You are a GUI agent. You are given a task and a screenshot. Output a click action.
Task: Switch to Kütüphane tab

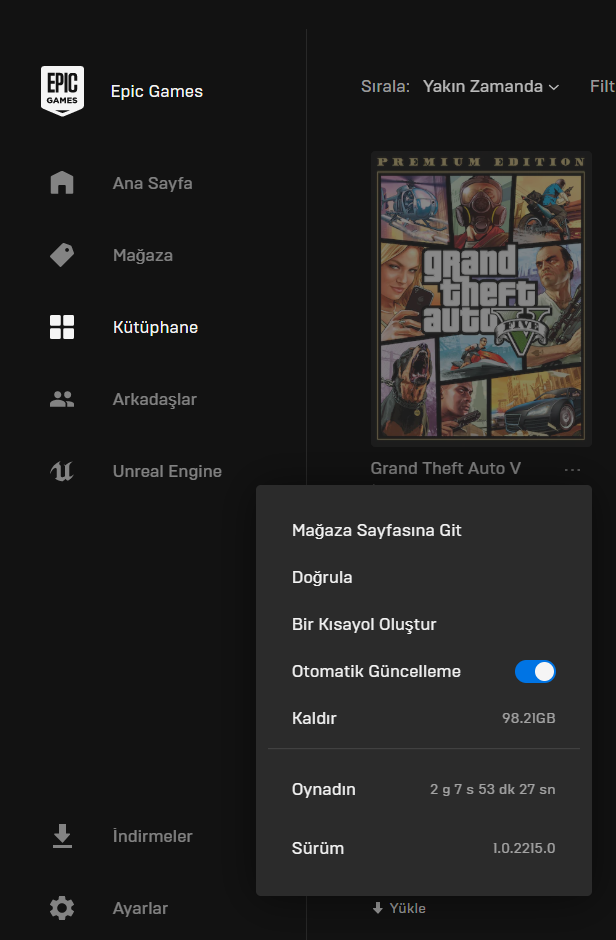coord(155,328)
